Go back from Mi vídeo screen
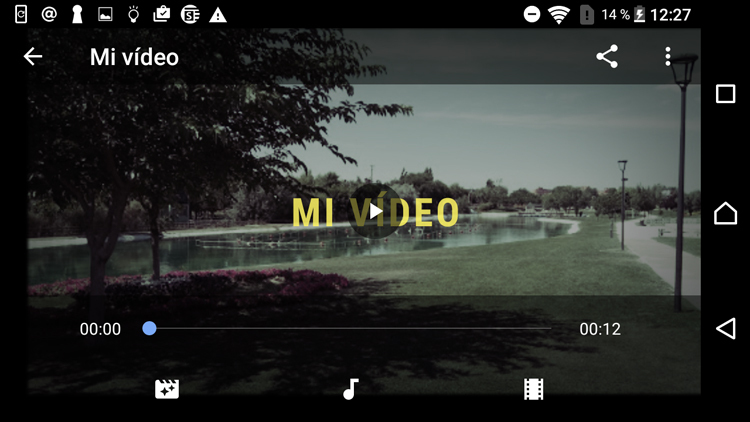750x422 pixels. (33, 57)
